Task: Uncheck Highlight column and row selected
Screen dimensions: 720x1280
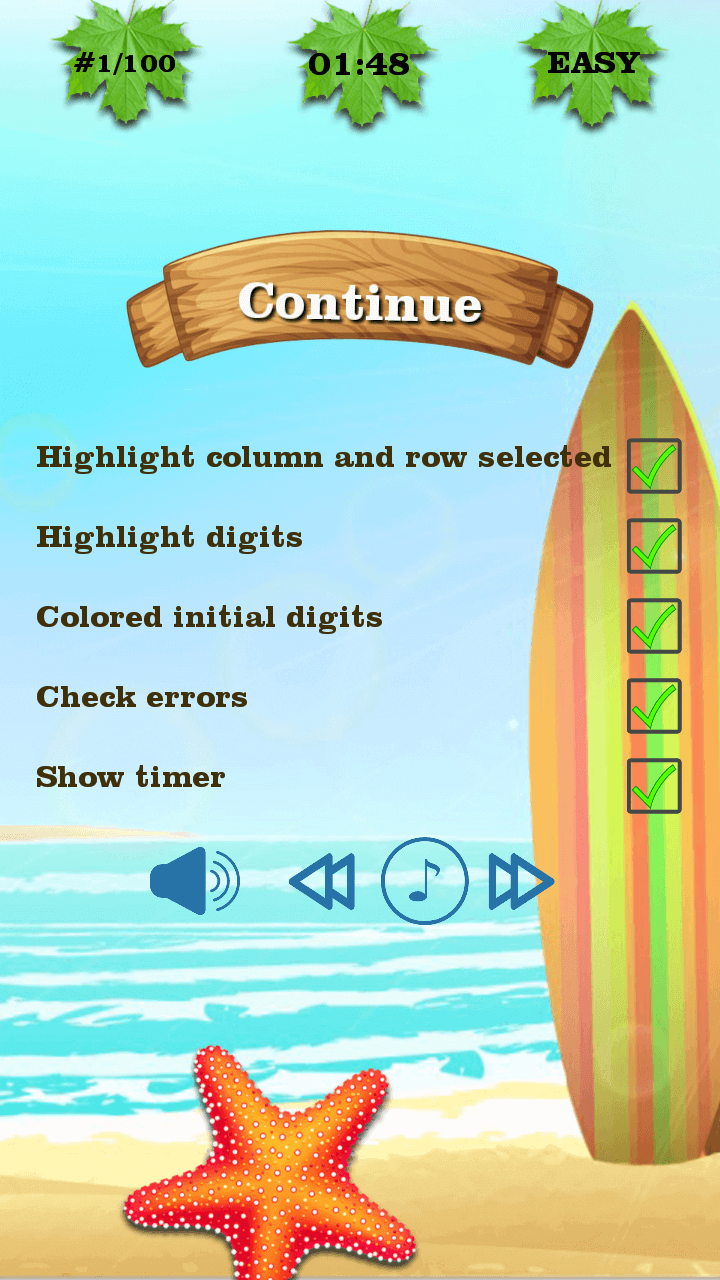Action: click(x=654, y=466)
